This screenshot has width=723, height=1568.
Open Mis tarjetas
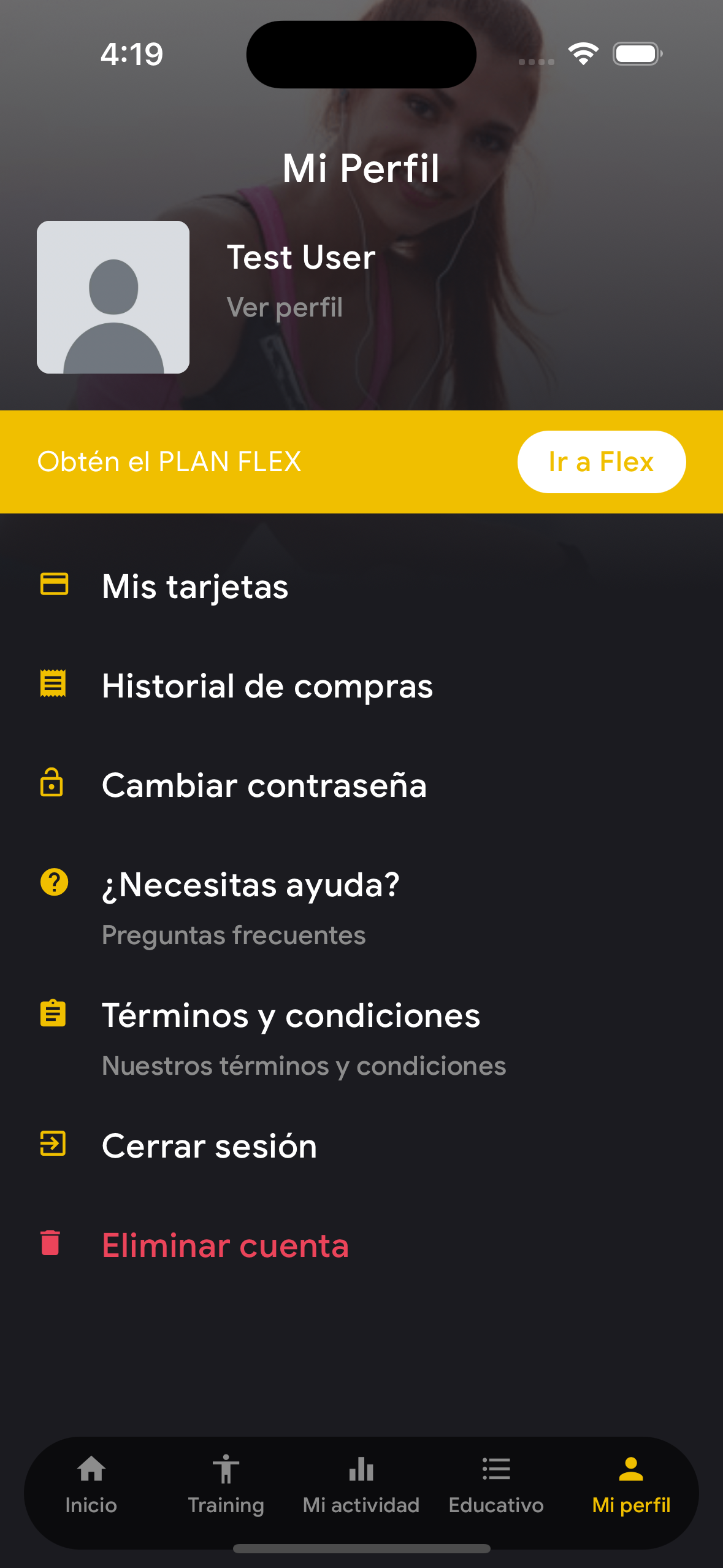click(x=195, y=586)
